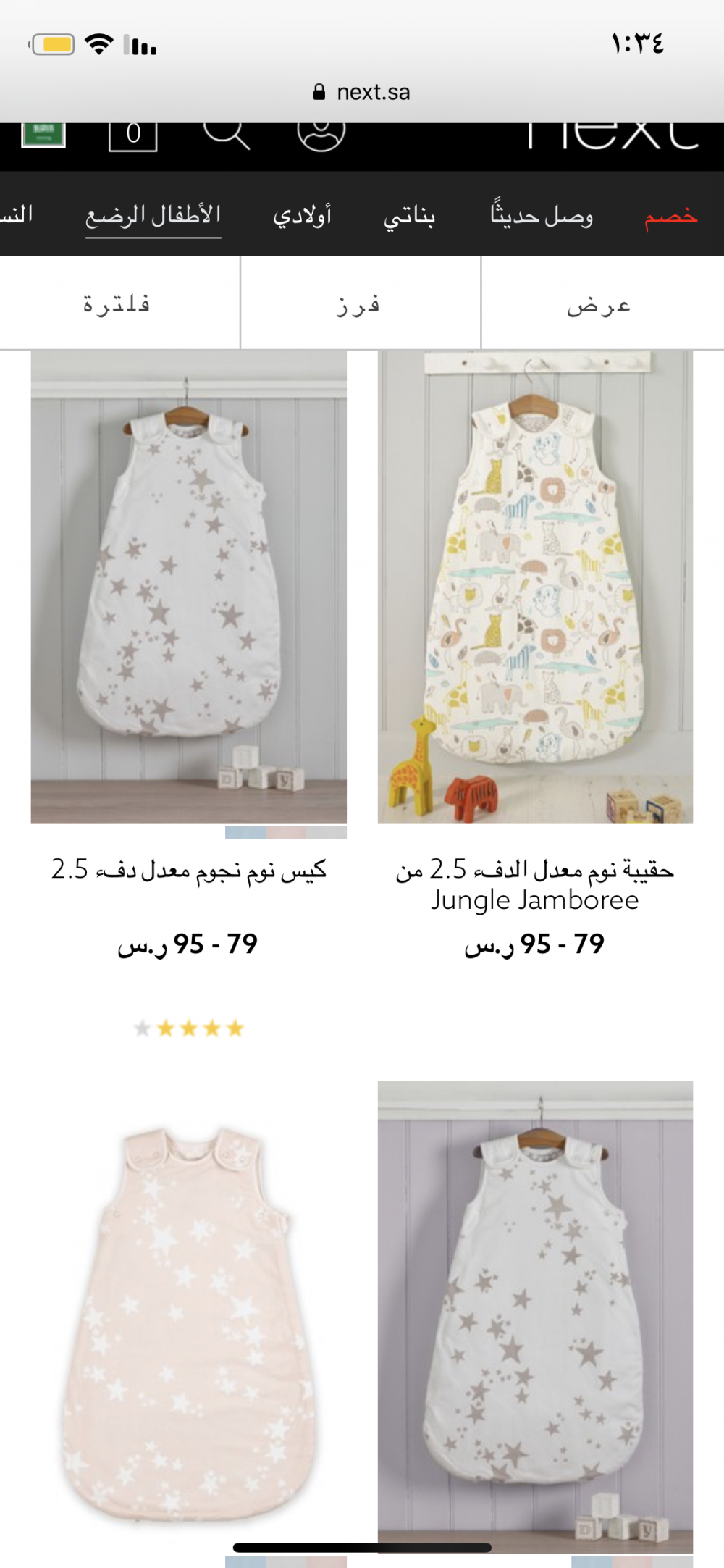Switch to the بناتي tab
Screen dimensions: 724x1568
[409, 216]
